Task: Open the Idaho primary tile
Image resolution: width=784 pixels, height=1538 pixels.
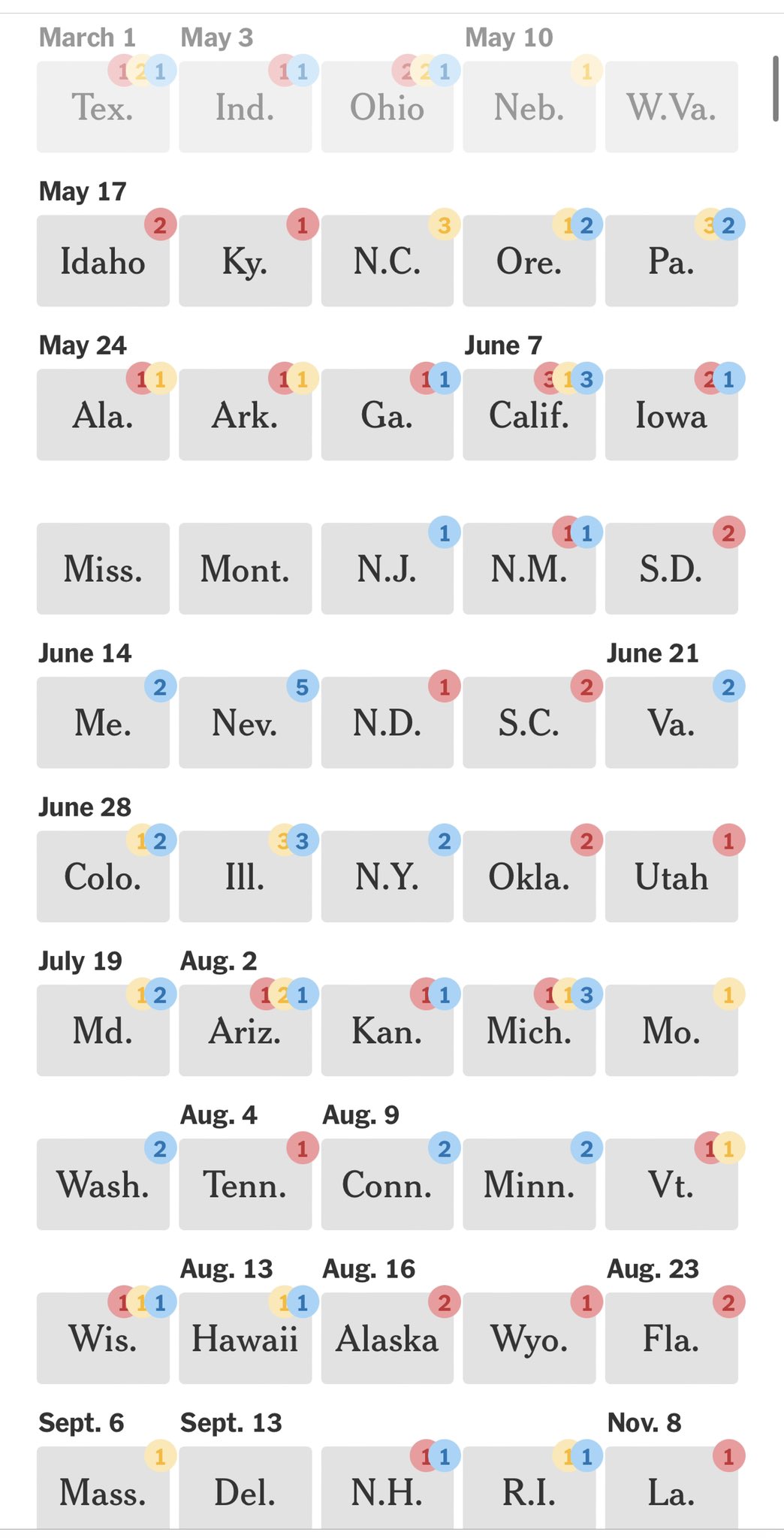Action: coord(103,261)
